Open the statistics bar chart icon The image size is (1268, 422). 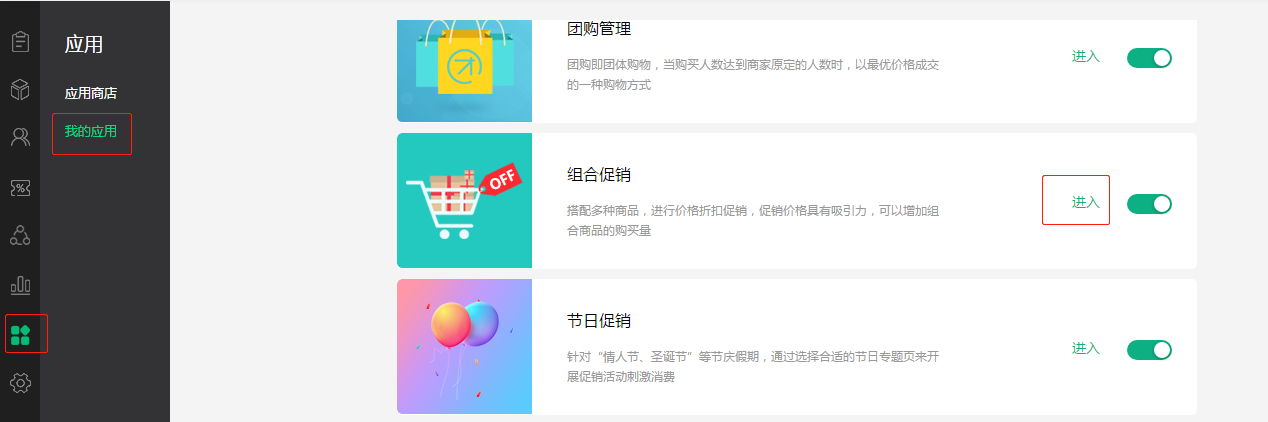20,285
